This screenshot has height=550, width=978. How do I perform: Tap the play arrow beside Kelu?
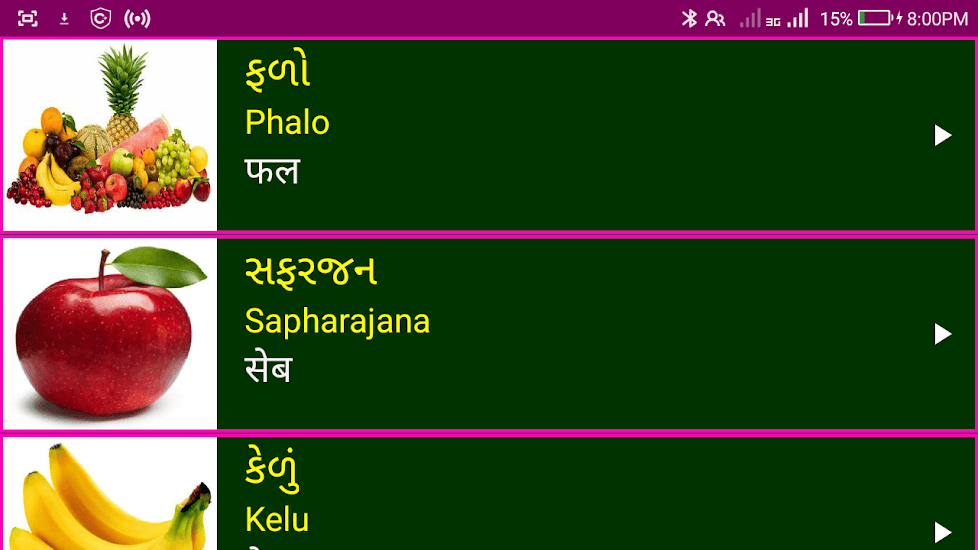(x=942, y=531)
